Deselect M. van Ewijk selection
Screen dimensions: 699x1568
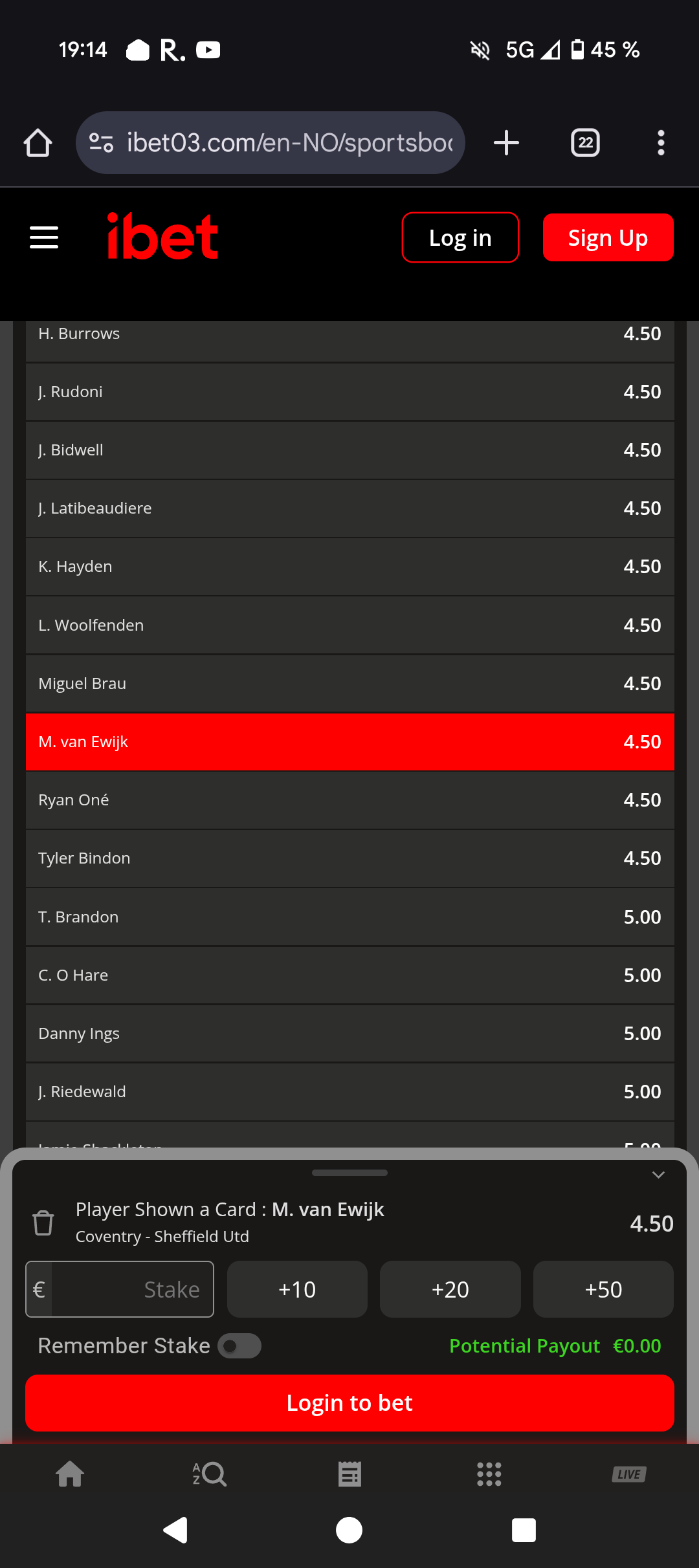click(x=349, y=742)
